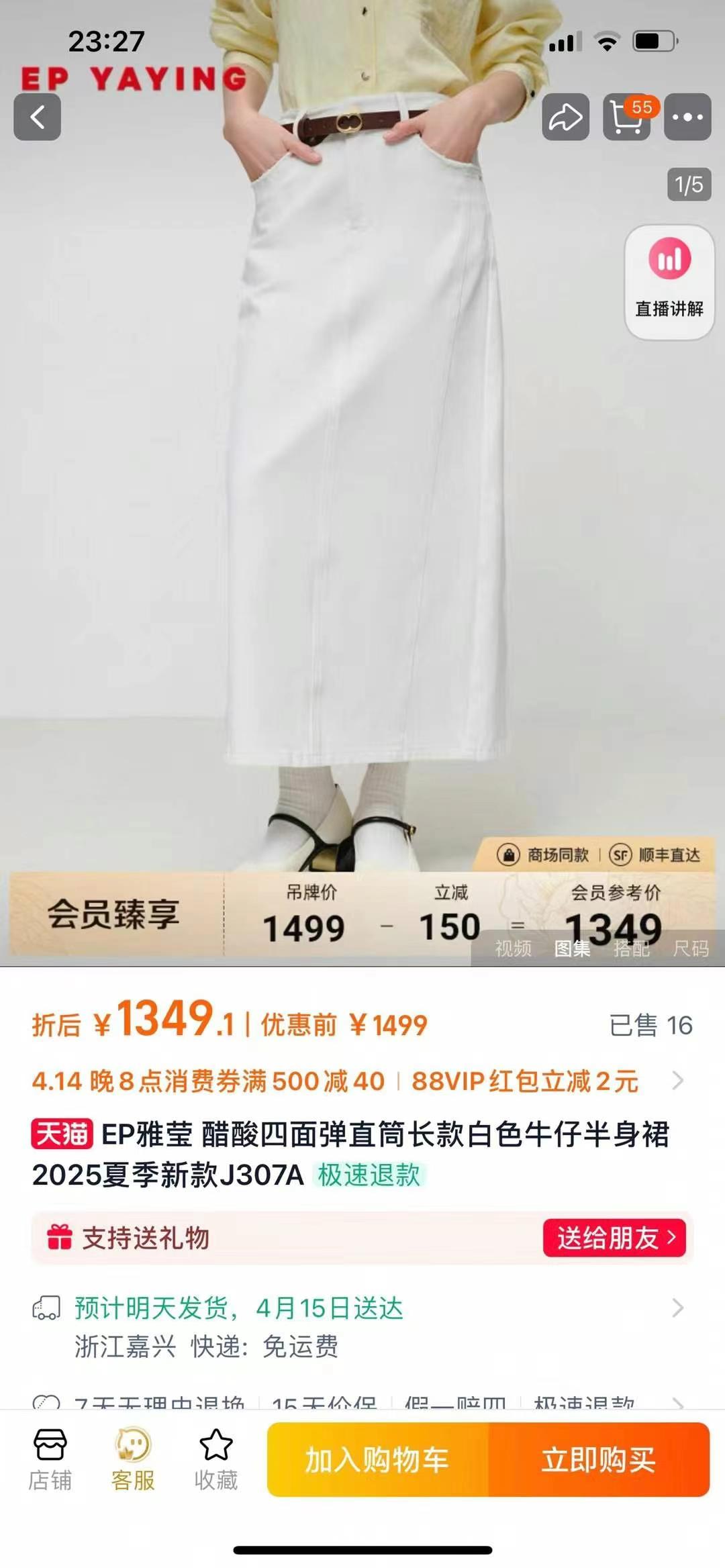Tap 送给朋友 to gift to a friend
The width and height of the screenshot is (725, 1568).
(614, 1238)
